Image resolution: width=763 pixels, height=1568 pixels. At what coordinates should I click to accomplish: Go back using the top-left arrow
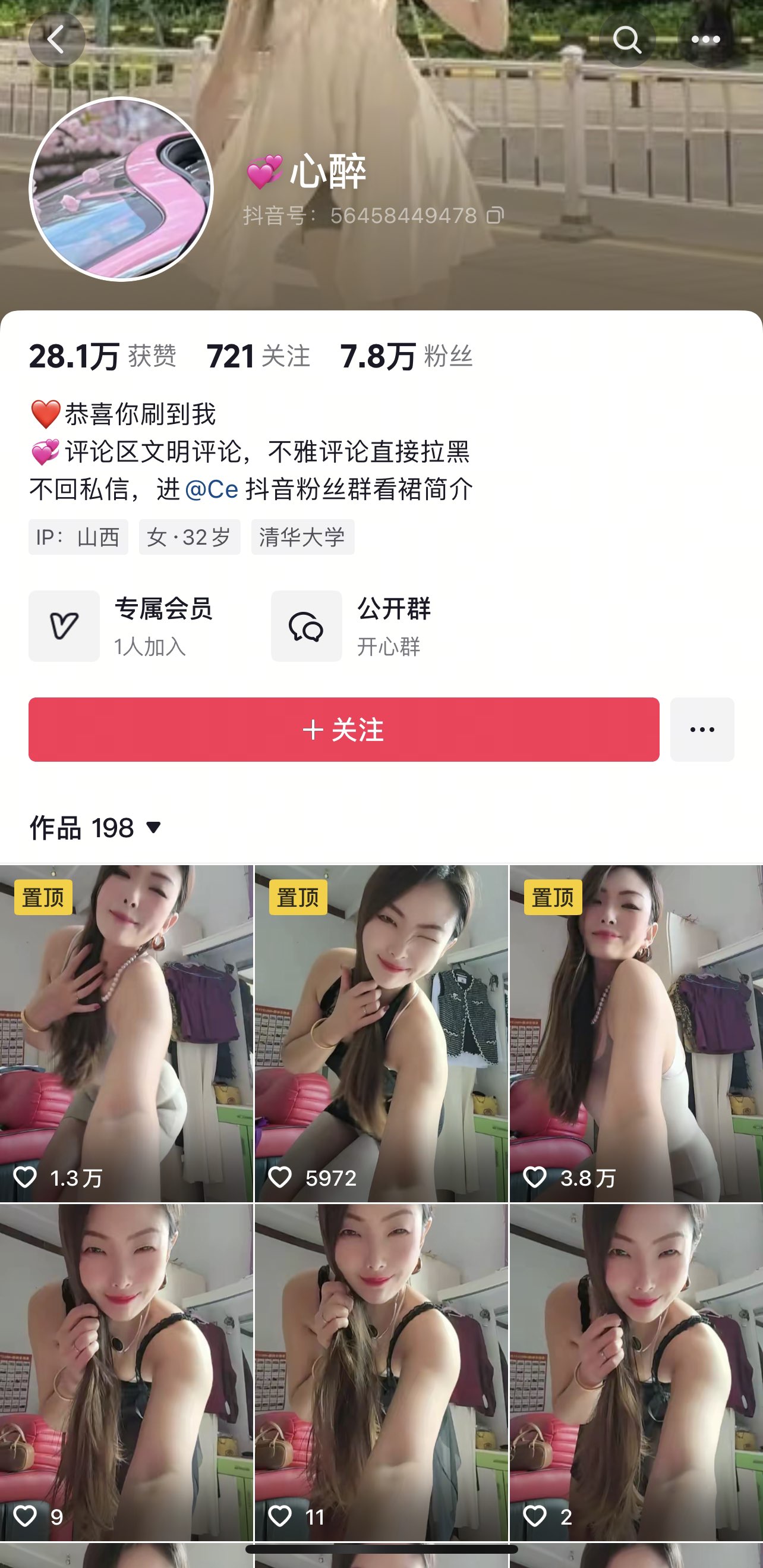pyautogui.click(x=56, y=40)
